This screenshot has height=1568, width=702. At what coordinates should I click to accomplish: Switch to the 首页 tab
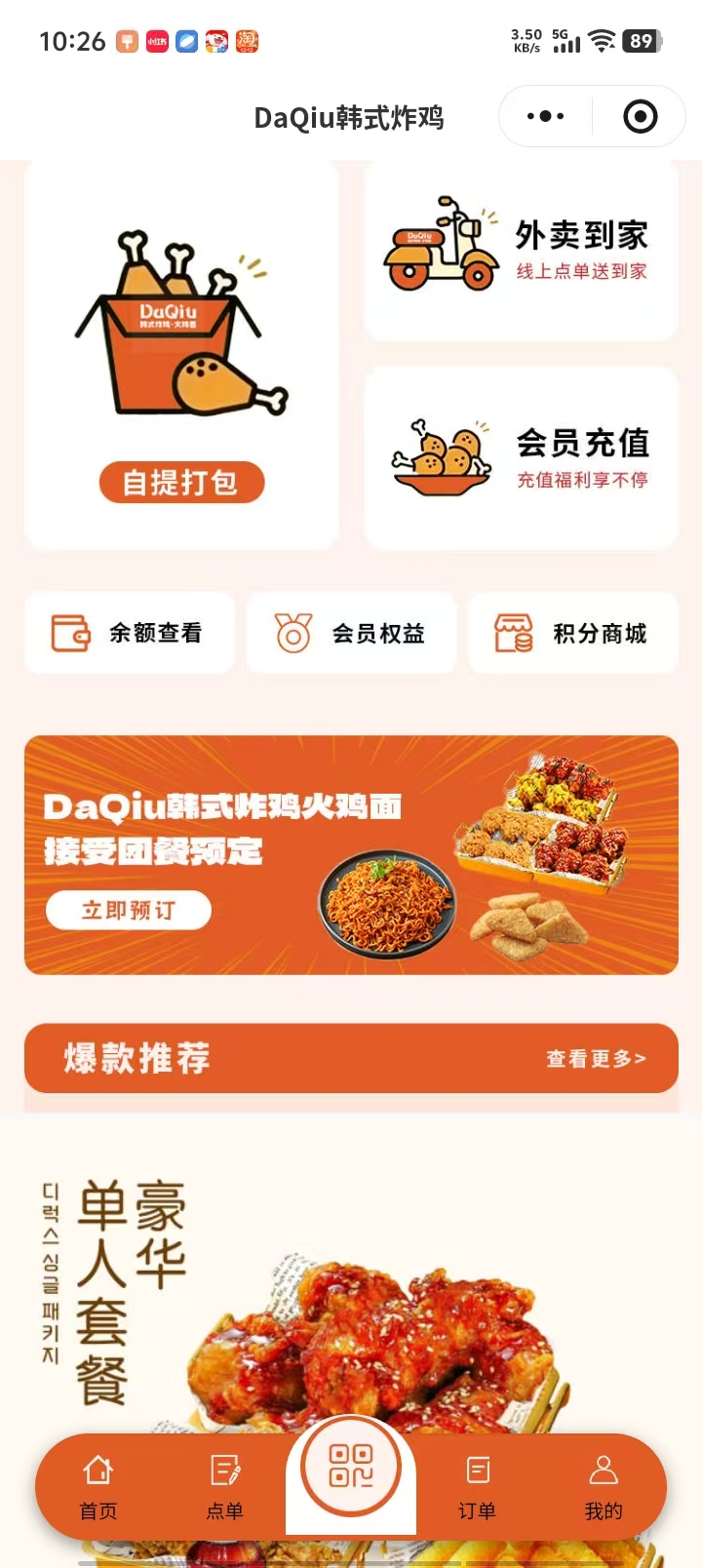(98, 1487)
